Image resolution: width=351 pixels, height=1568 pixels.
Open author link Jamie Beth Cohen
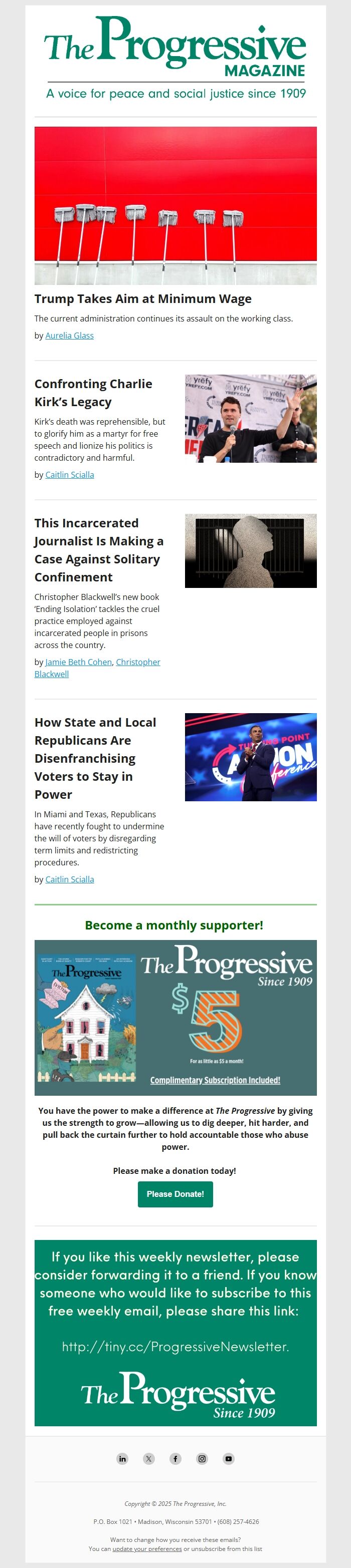(x=79, y=662)
